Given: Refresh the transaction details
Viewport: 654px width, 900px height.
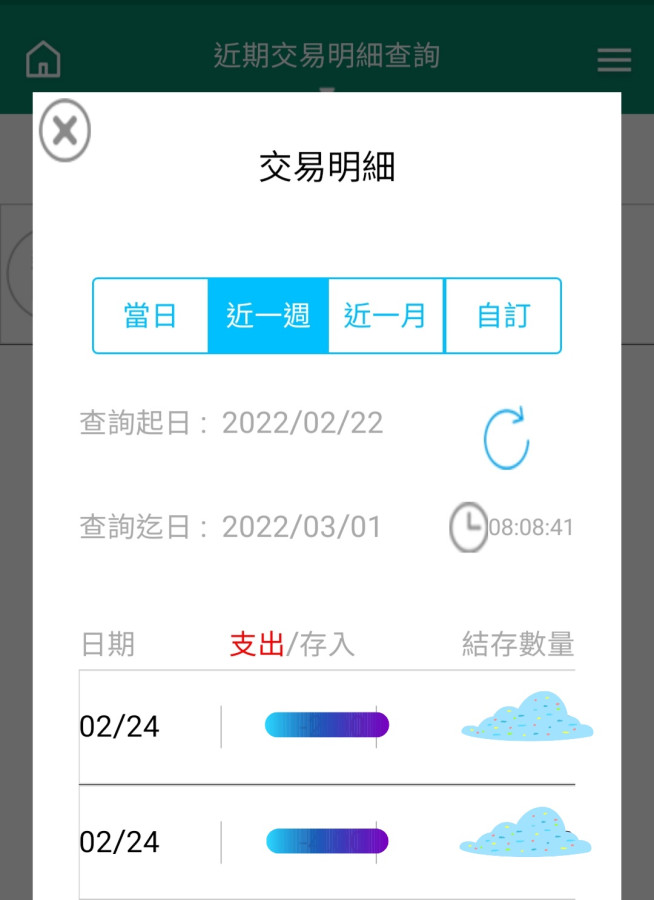Looking at the screenshot, I should tap(506, 440).
